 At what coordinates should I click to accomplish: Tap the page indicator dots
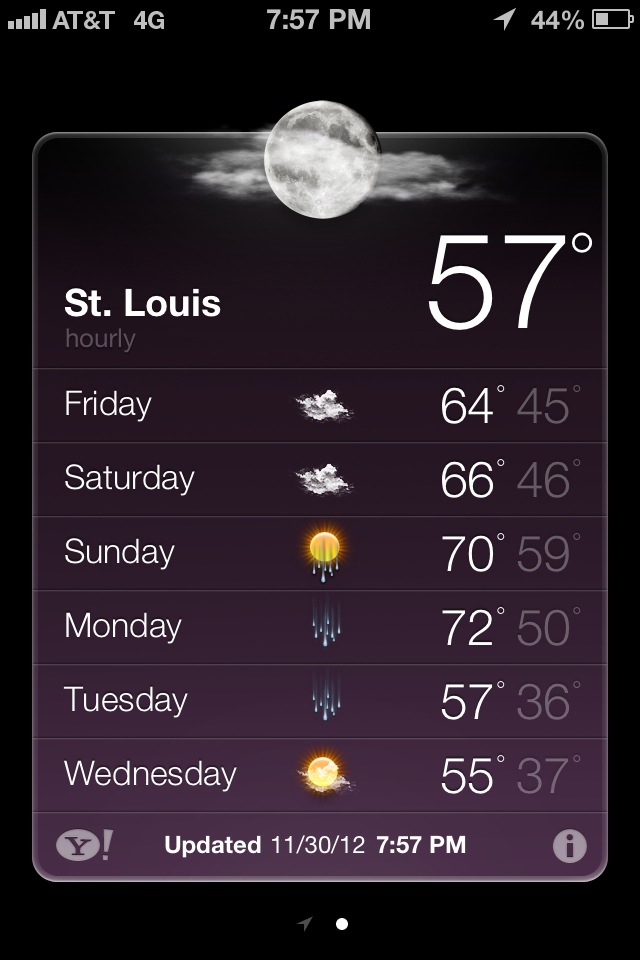point(323,924)
